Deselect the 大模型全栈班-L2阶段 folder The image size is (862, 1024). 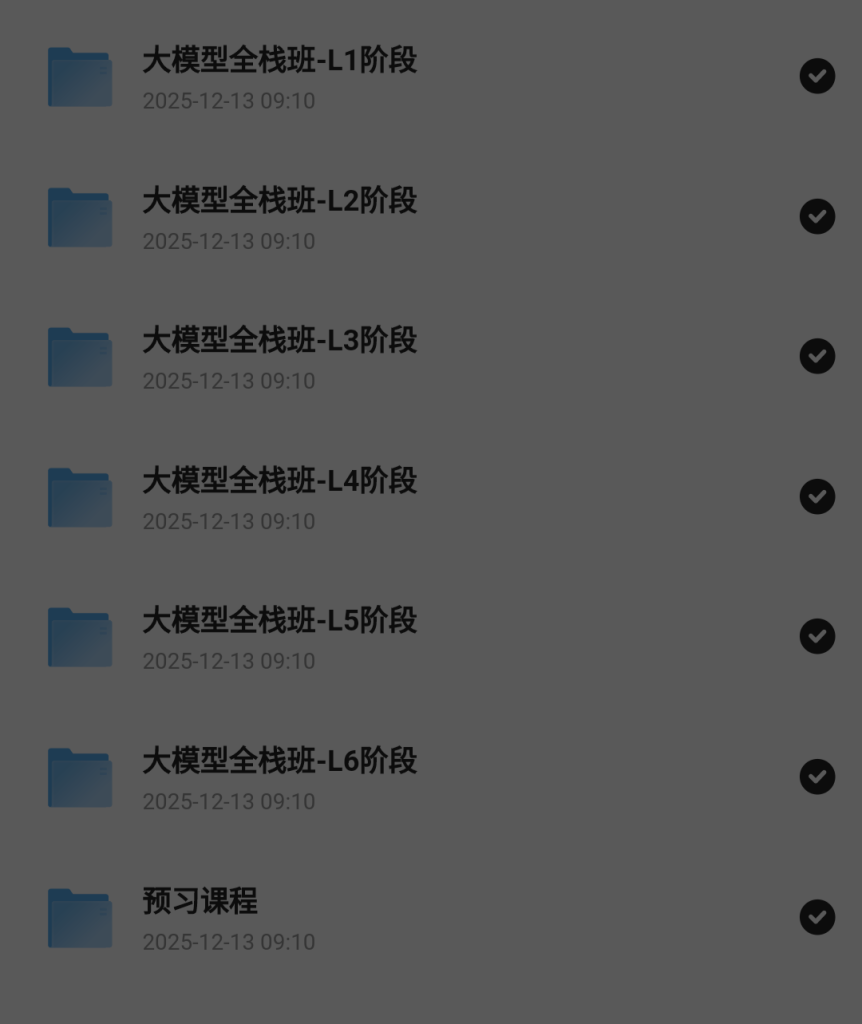coord(817,216)
